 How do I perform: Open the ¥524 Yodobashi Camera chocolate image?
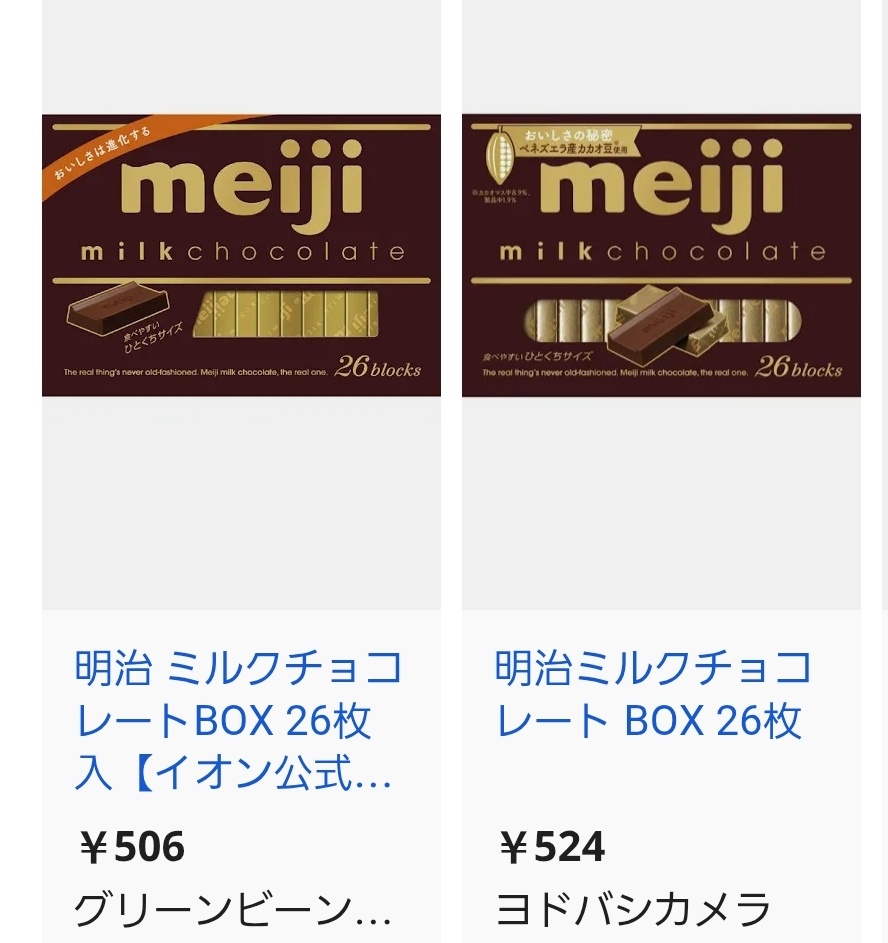click(661, 256)
